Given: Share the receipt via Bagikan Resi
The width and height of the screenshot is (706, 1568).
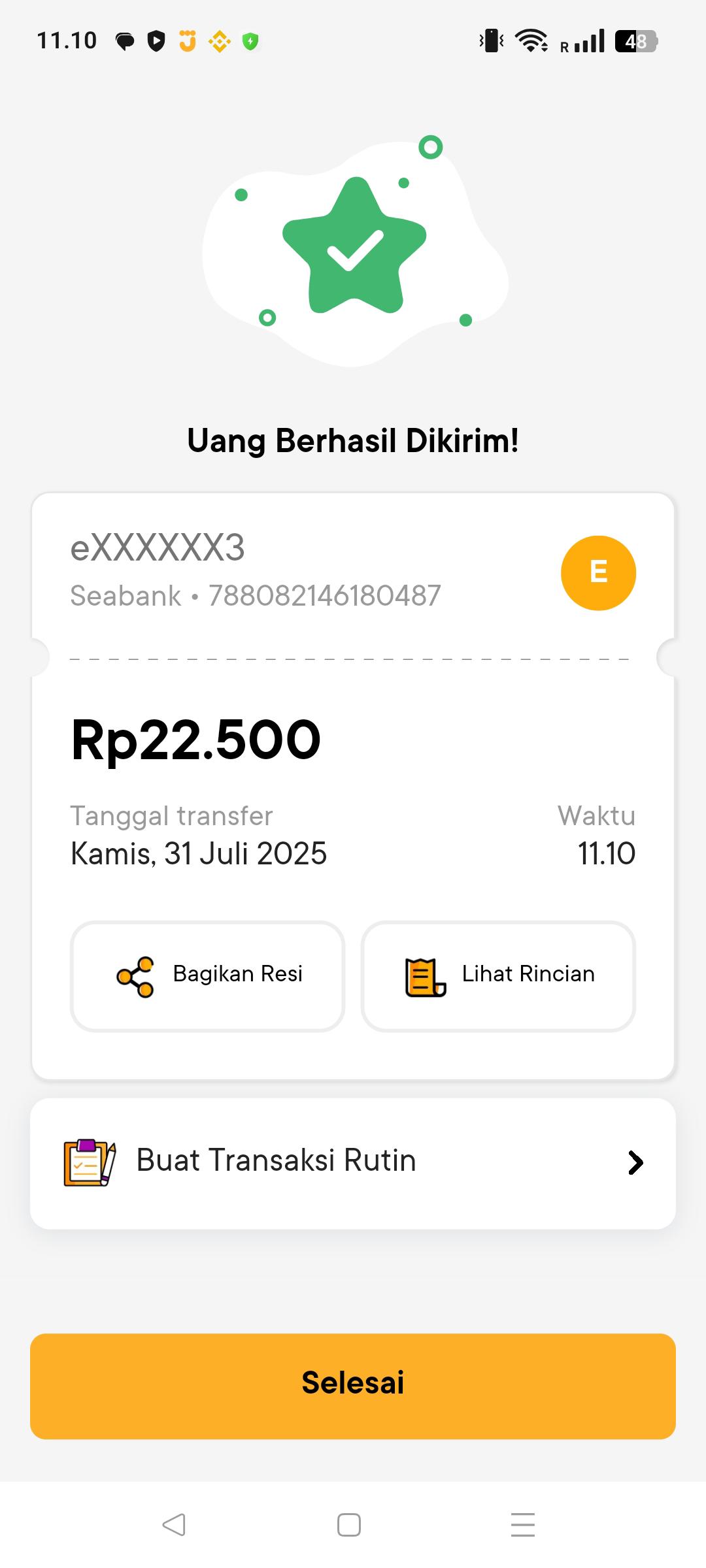Looking at the screenshot, I should [x=208, y=976].
